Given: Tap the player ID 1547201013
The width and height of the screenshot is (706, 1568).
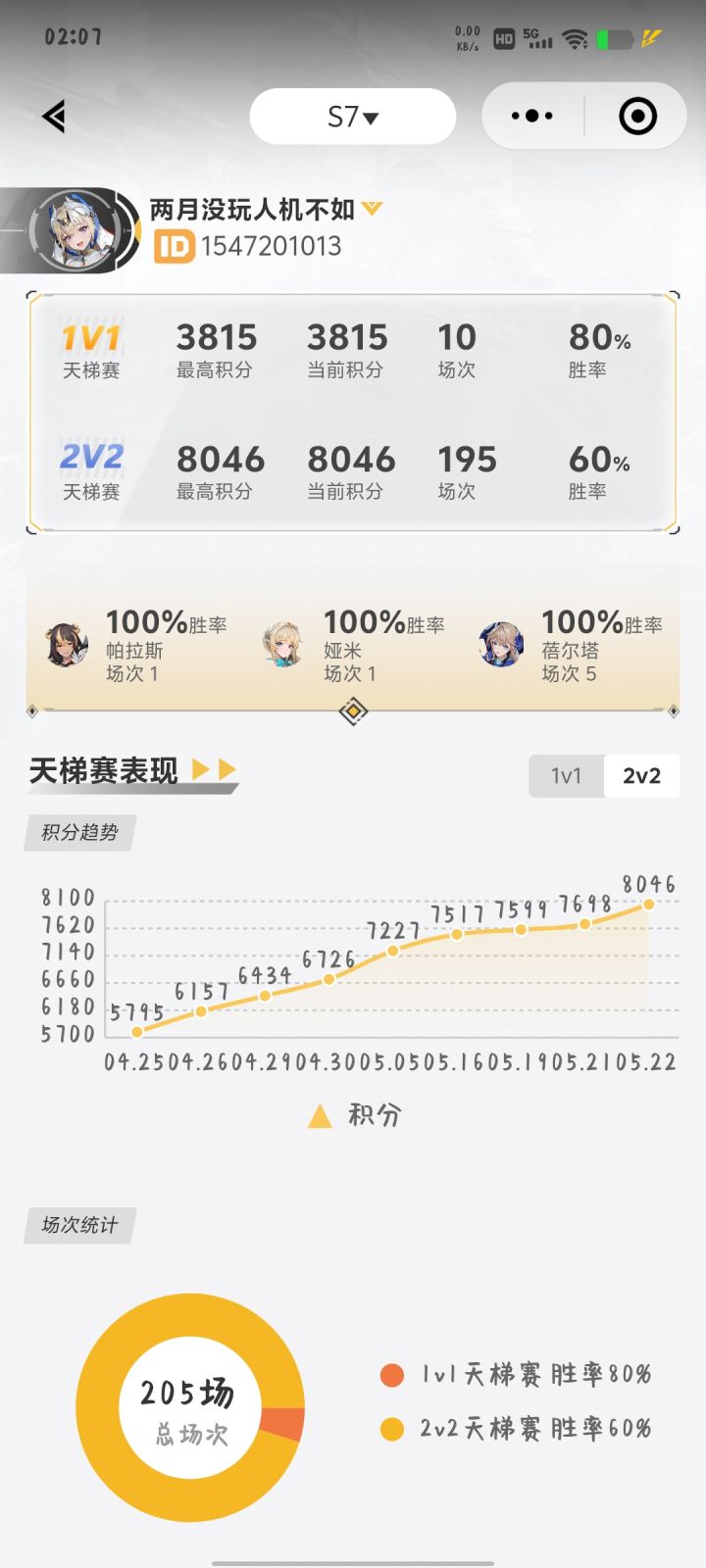Looking at the screenshot, I should point(273,245).
